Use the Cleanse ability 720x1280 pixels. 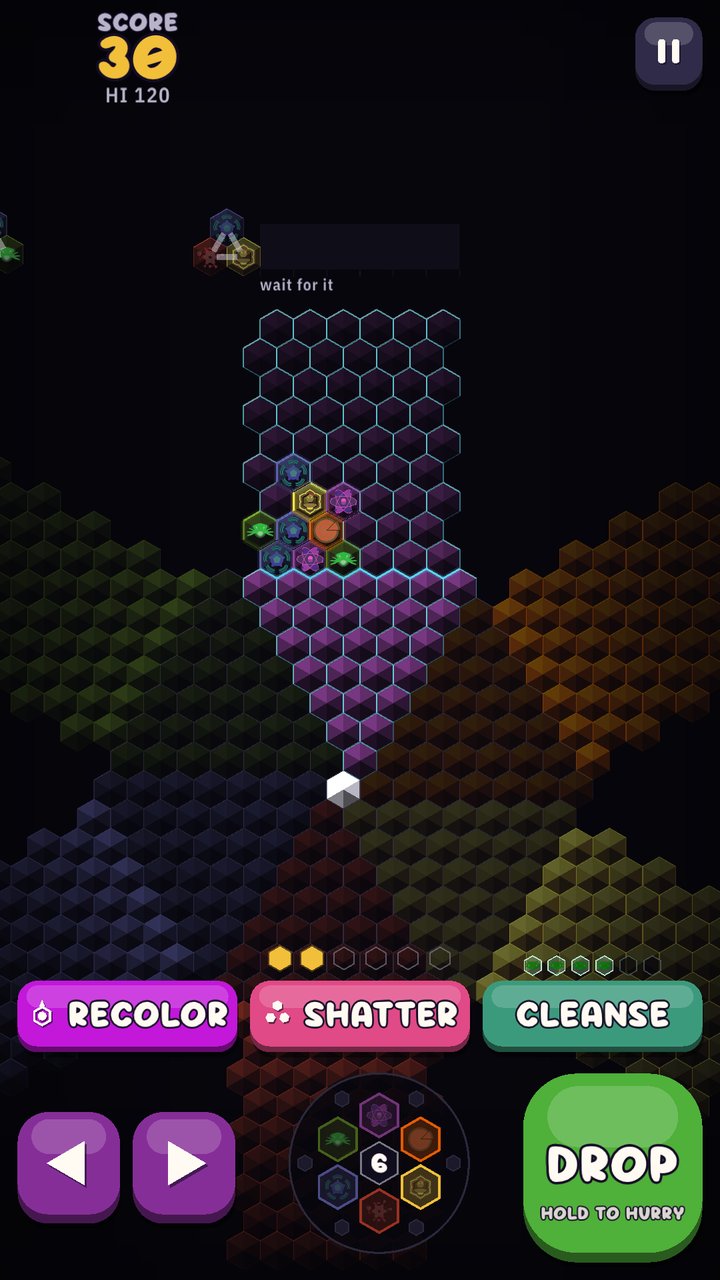click(x=592, y=1015)
